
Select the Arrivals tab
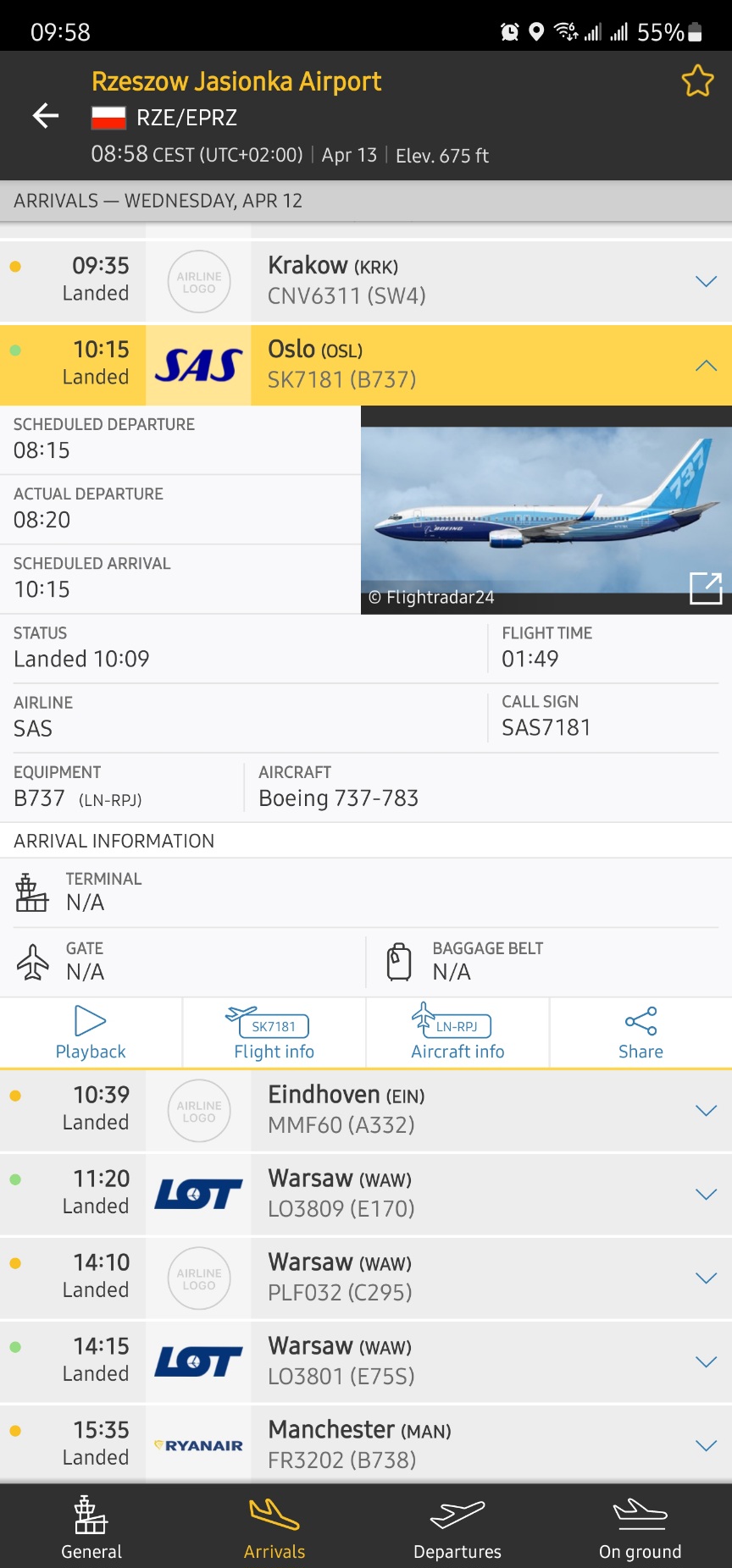pyautogui.click(x=274, y=1527)
